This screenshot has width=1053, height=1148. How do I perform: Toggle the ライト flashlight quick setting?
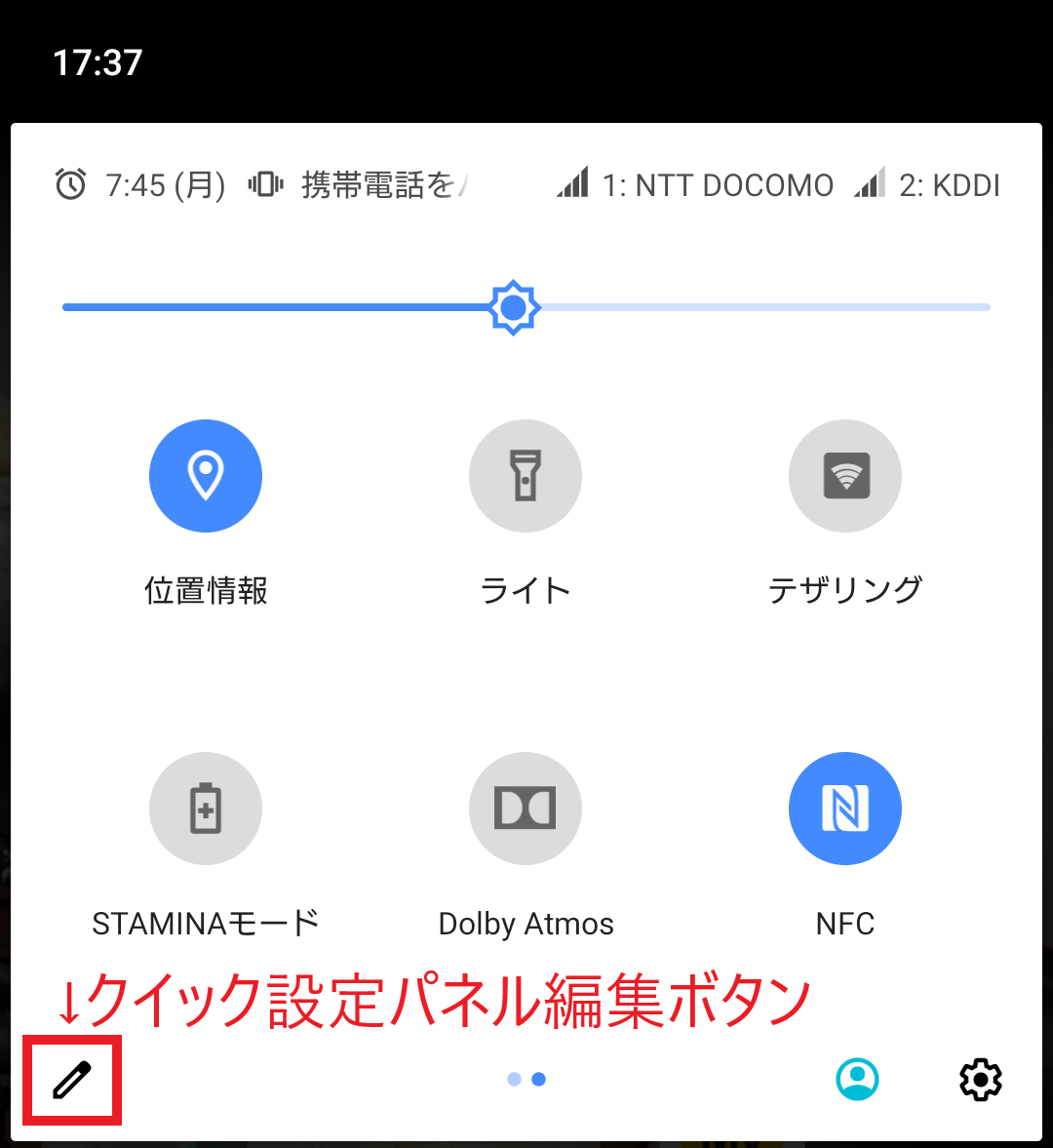pyautogui.click(x=526, y=475)
